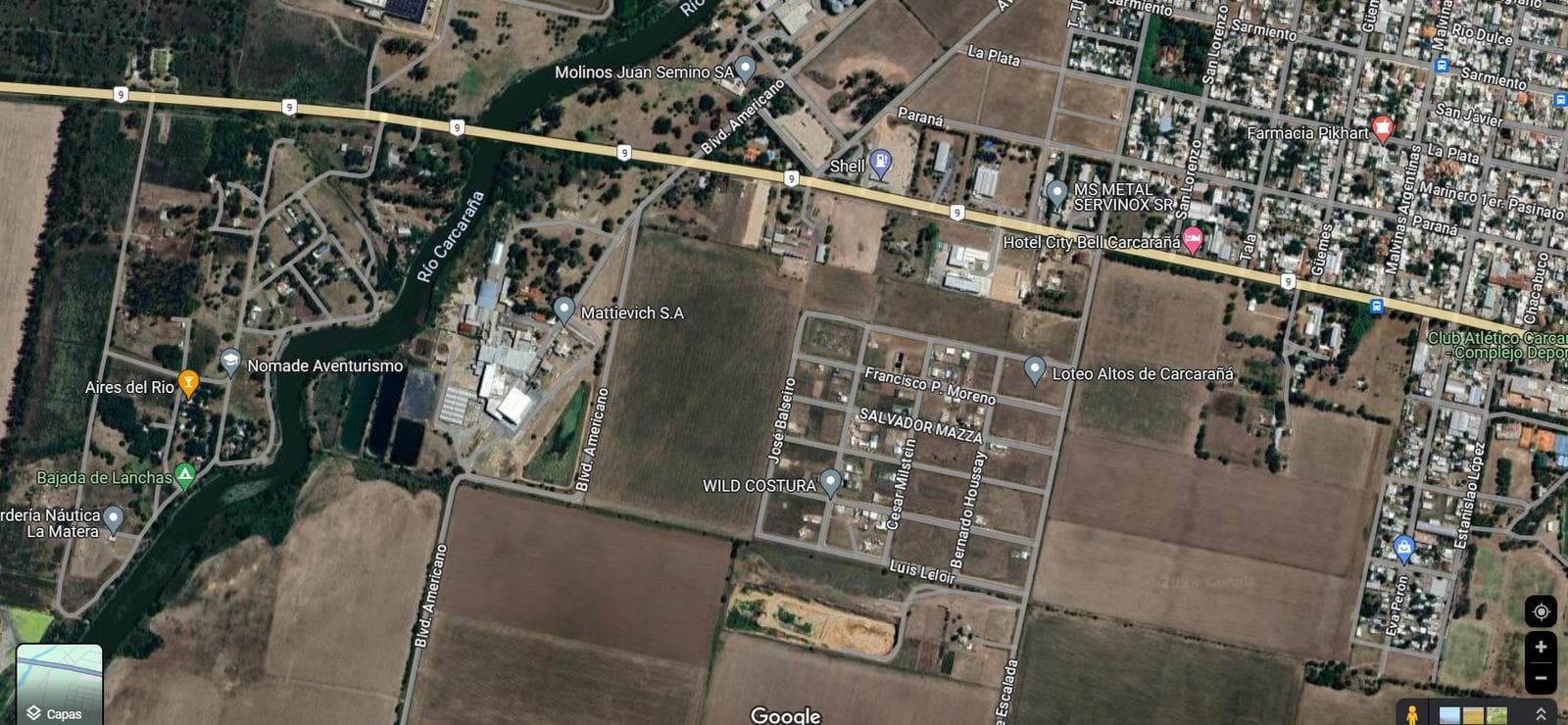The height and width of the screenshot is (725, 1568).
Task: Open Hotel City Bell Carcarañá marker
Action: tap(1193, 238)
